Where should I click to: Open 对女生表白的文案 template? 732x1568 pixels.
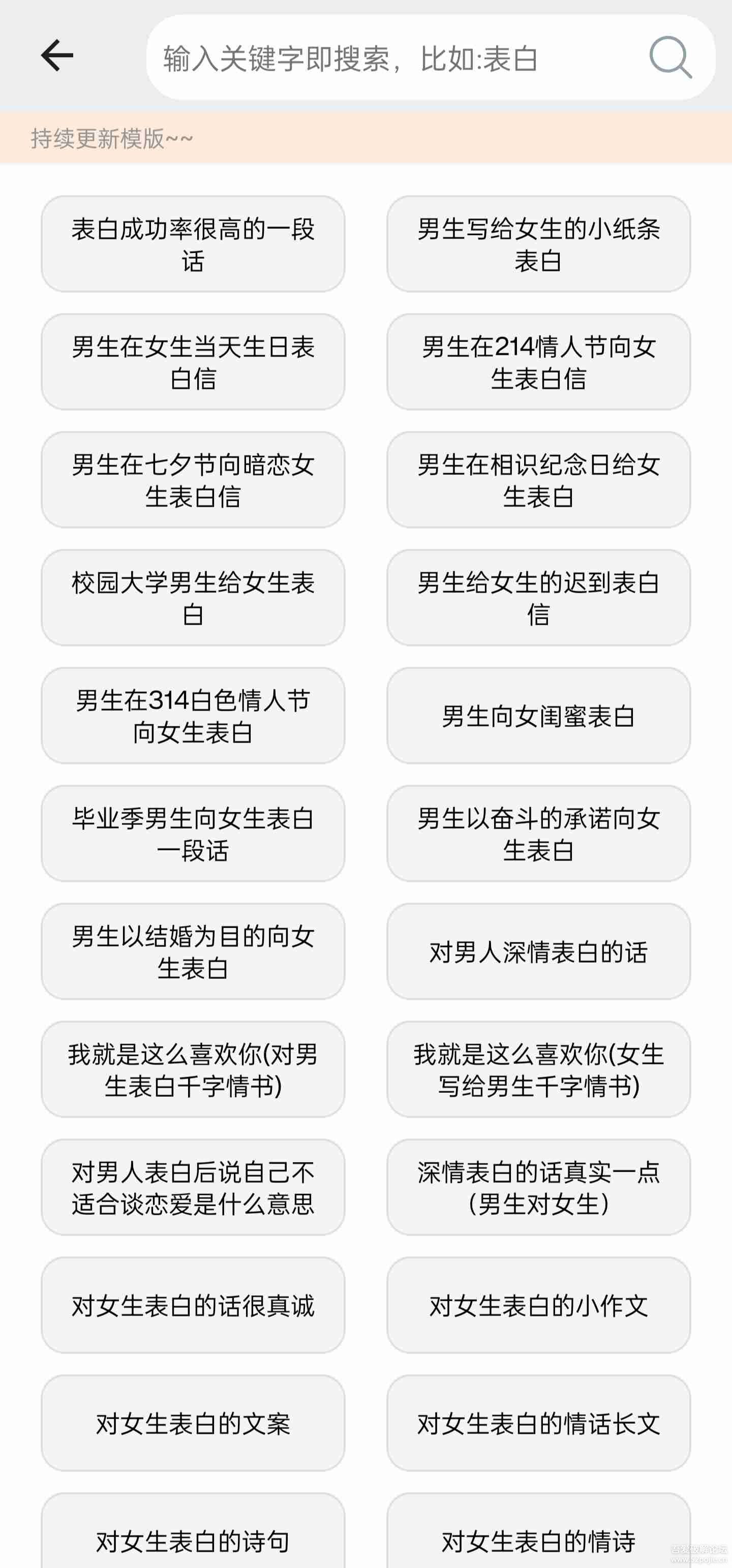pos(193,1423)
